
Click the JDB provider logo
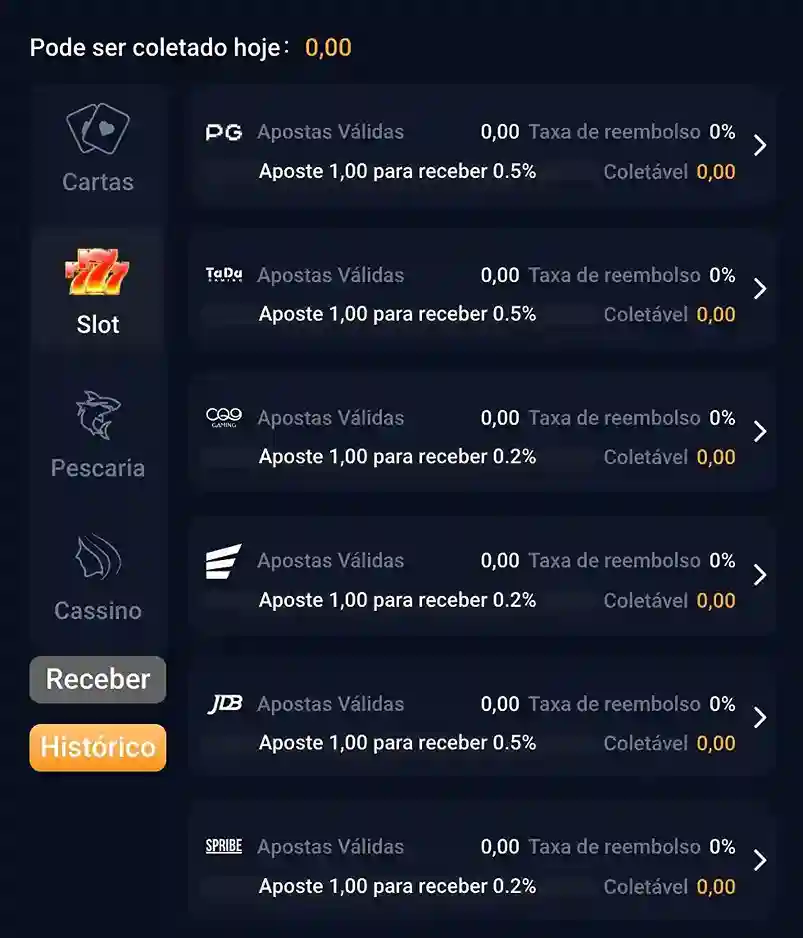point(224,704)
